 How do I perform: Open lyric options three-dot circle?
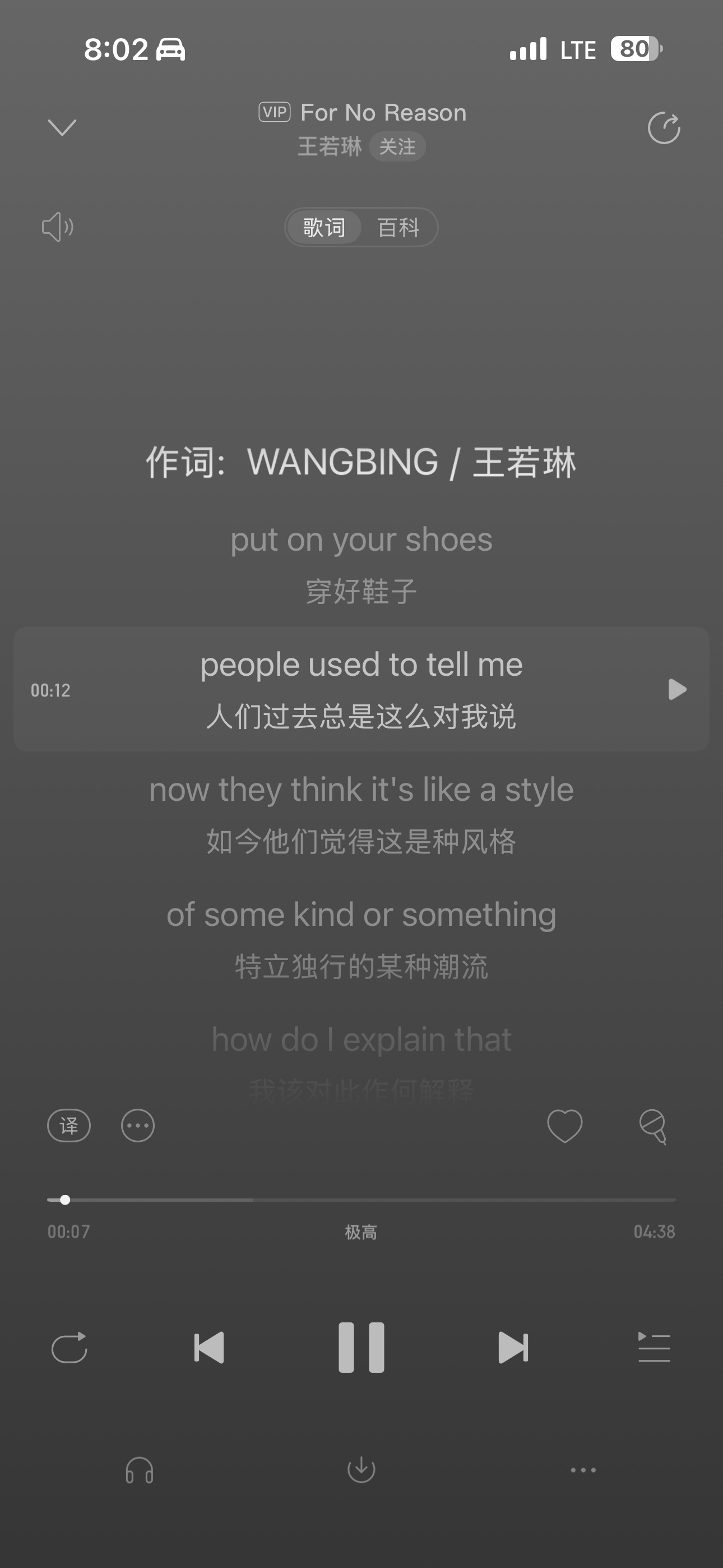coord(137,1126)
